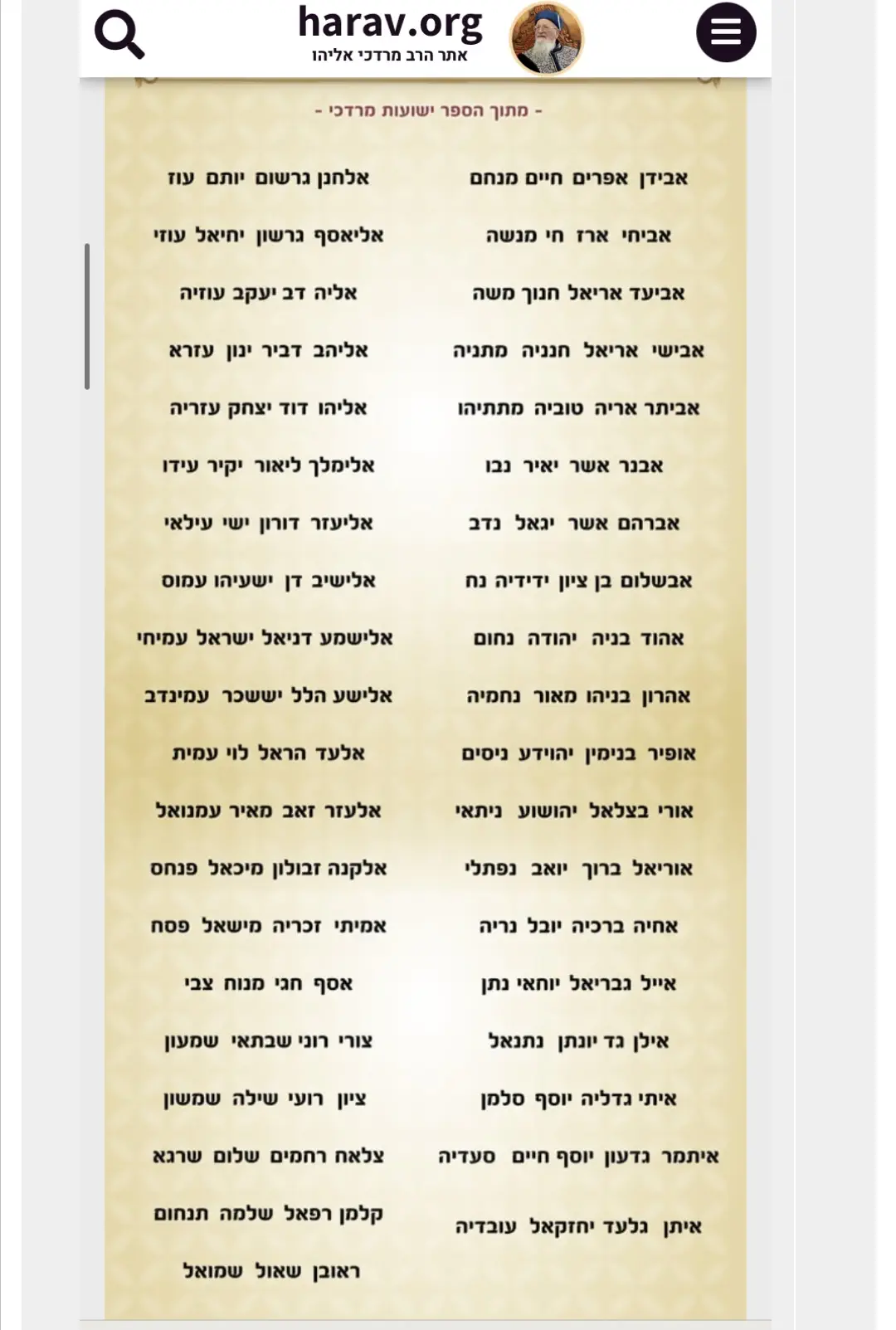
Task: Open the hamburger menu
Action: point(726,32)
